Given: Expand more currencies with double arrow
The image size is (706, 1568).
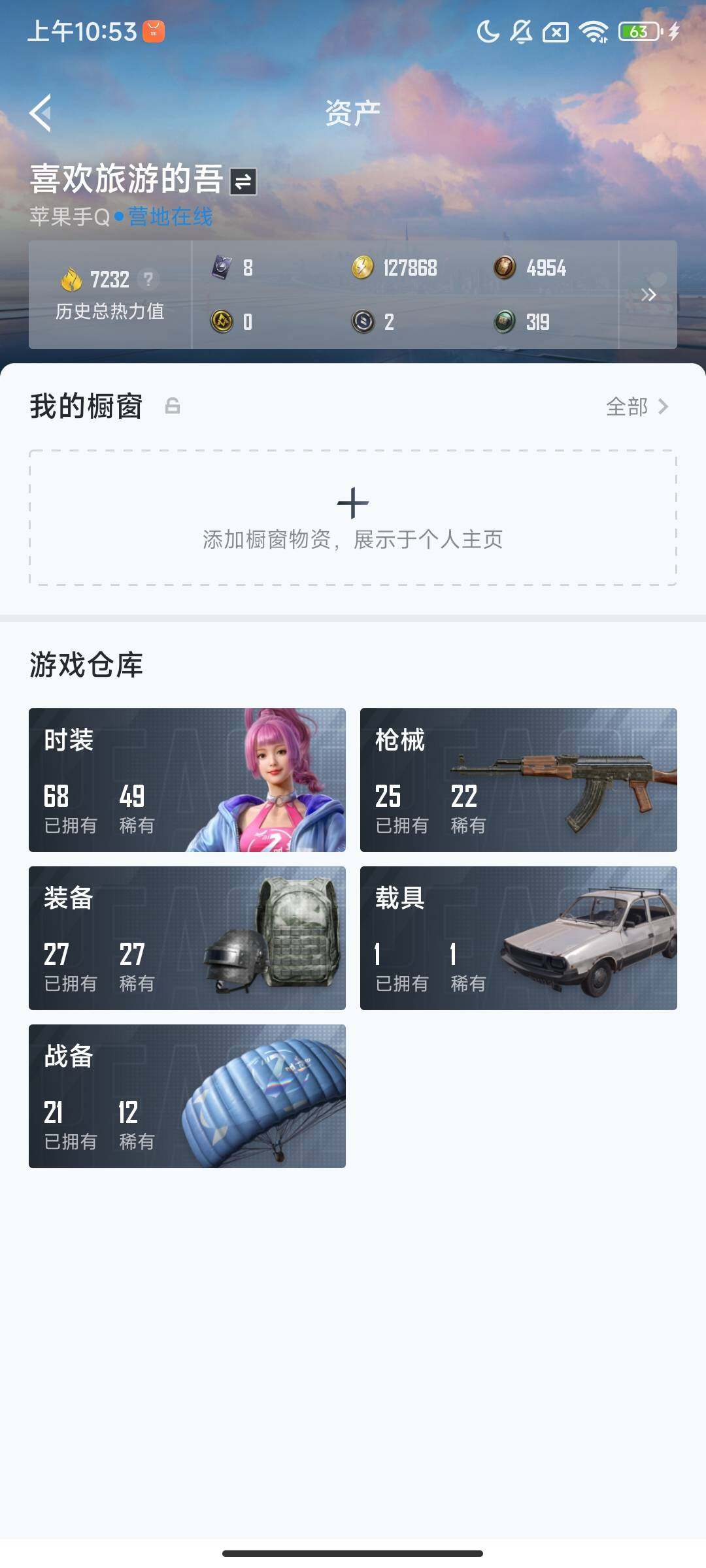Looking at the screenshot, I should coord(648,295).
